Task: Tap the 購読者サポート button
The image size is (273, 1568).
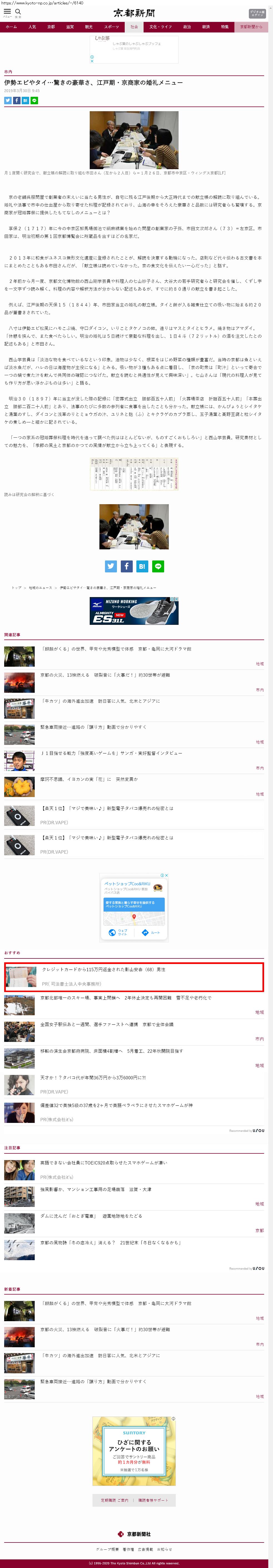Action: [152, 1500]
